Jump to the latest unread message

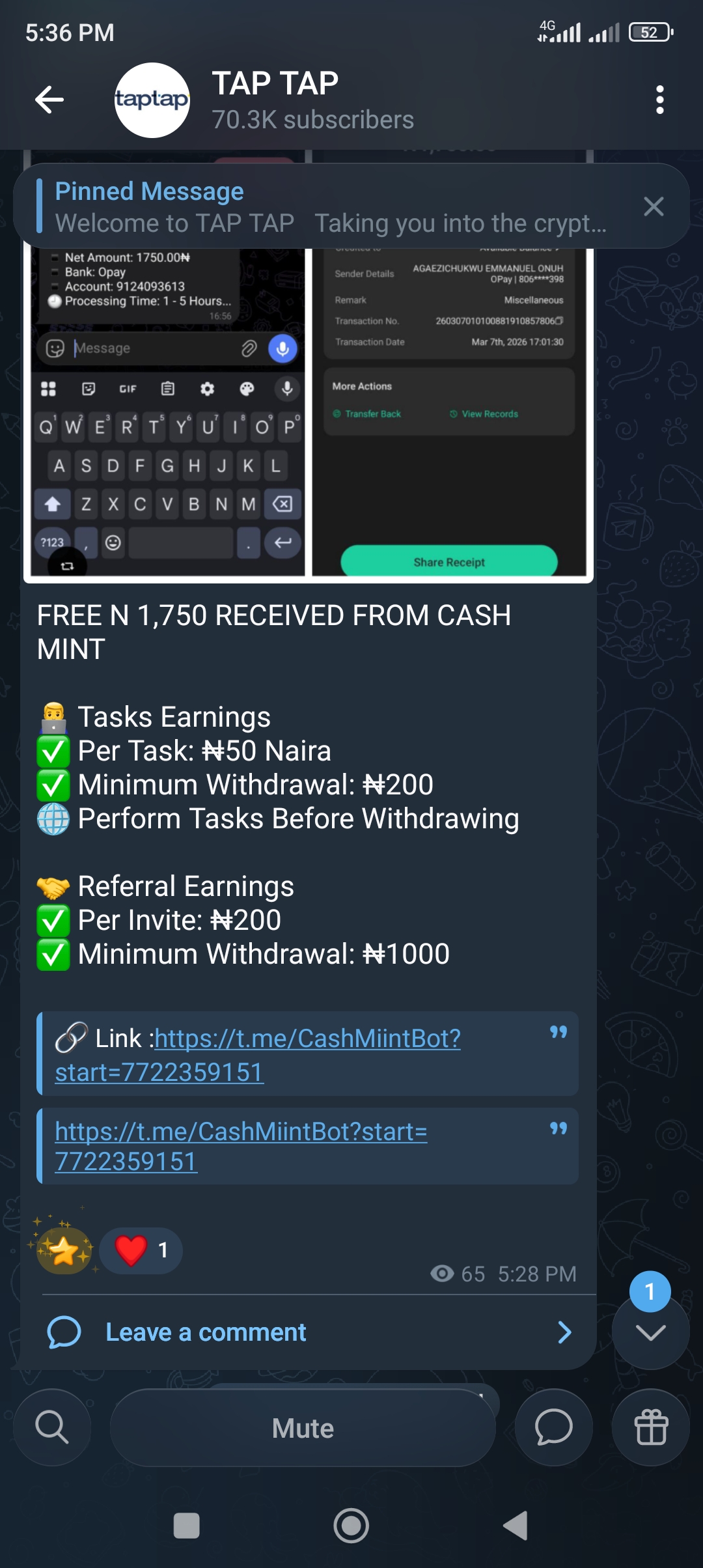point(650,1331)
